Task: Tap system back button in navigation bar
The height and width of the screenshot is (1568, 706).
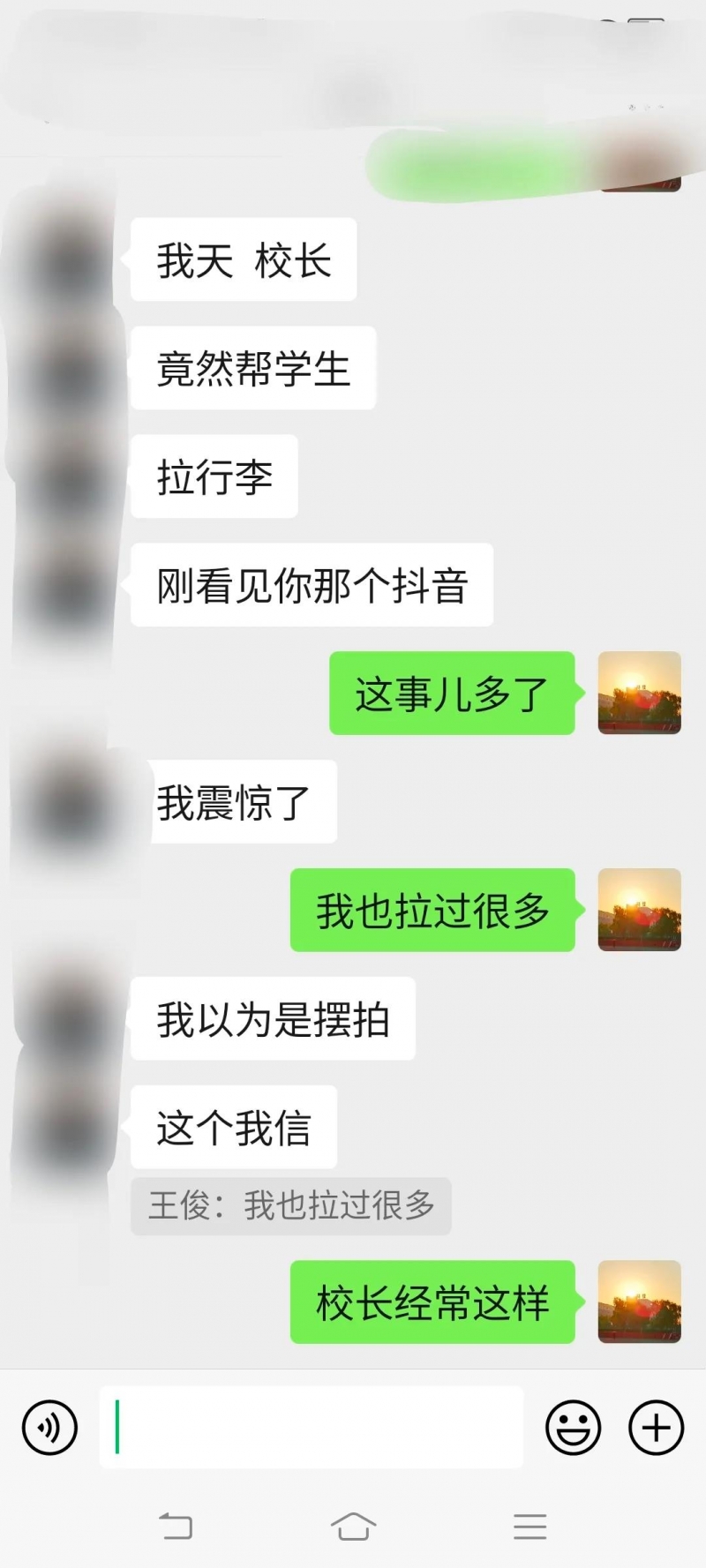Action: tap(176, 1526)
